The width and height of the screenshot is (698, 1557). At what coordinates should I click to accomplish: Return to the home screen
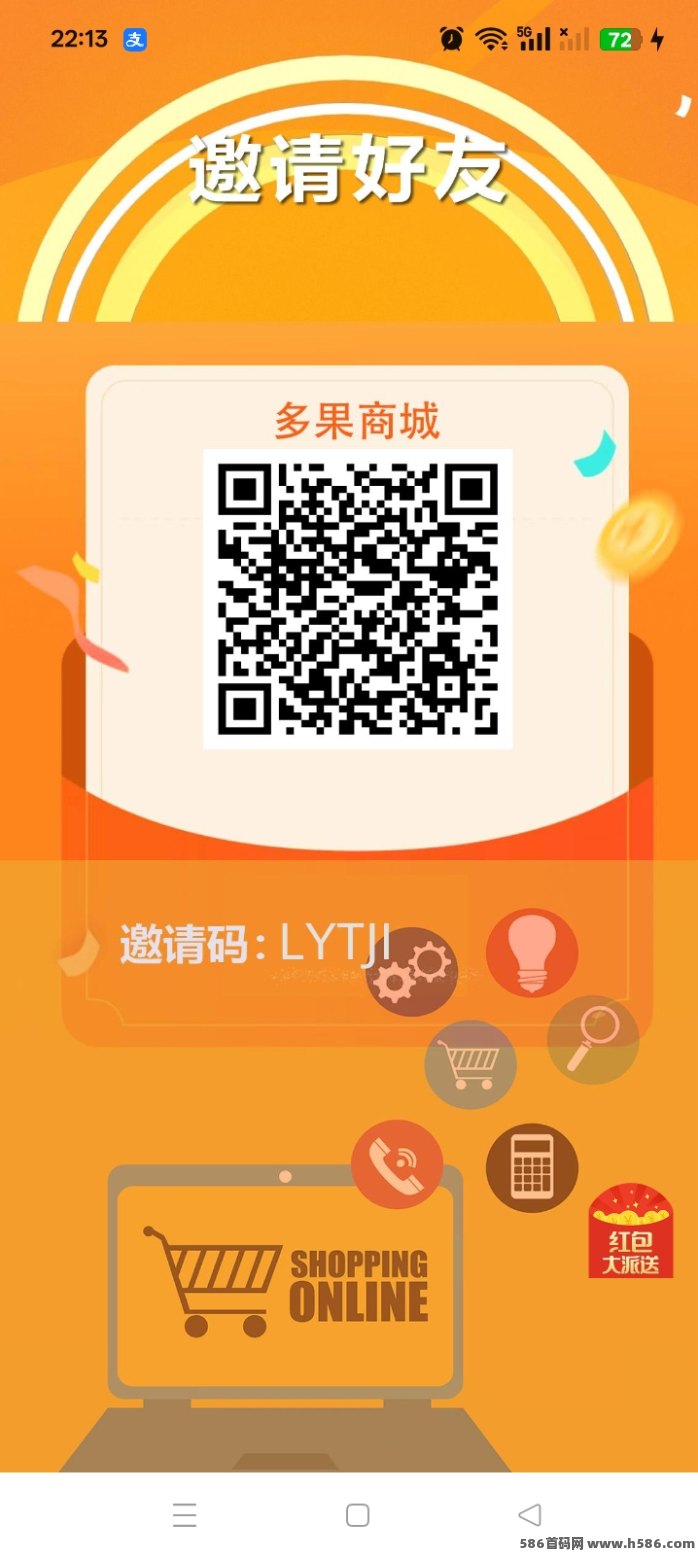(358, 1515)
